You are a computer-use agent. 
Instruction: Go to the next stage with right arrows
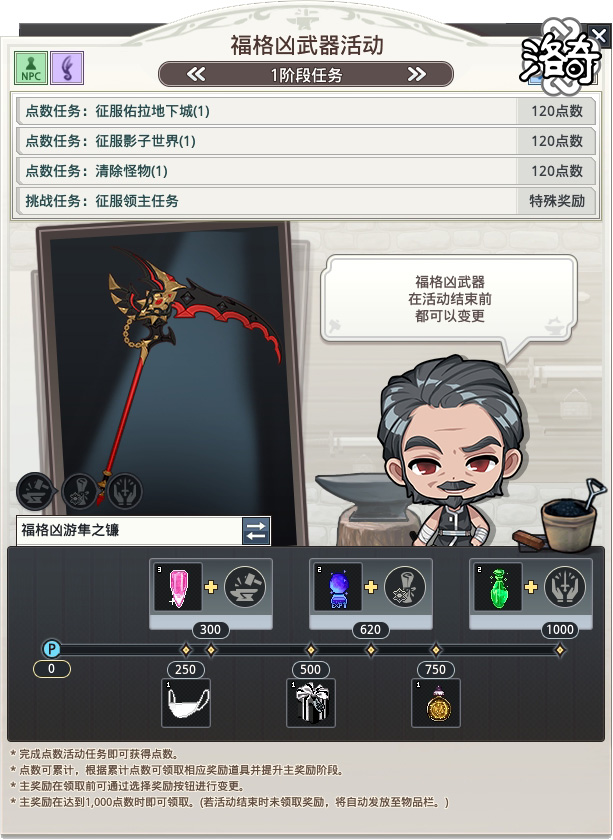coord(416,75)
